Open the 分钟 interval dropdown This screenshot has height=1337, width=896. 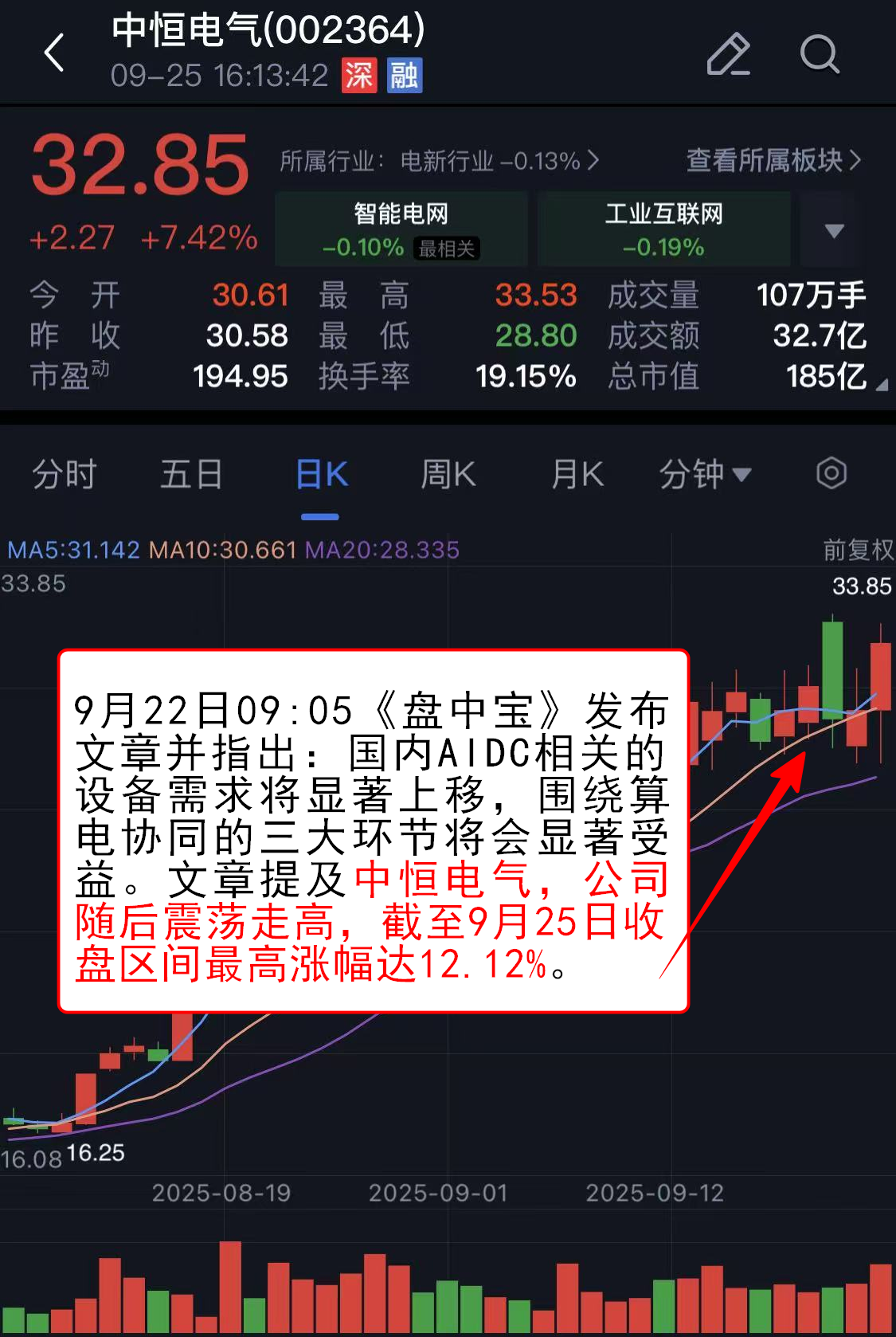(x=705, y=475)
